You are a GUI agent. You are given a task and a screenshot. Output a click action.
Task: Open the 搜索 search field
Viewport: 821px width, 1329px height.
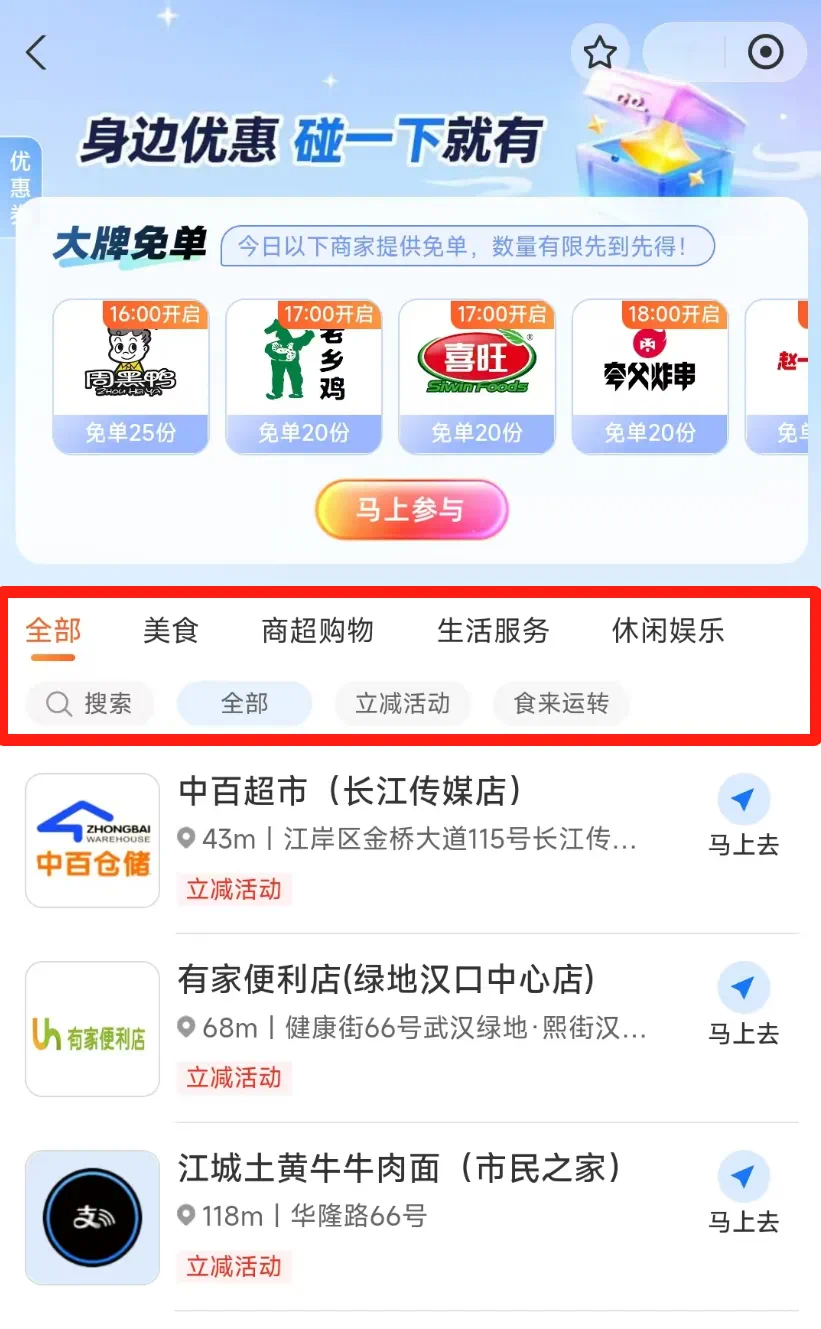click(90, 704)
